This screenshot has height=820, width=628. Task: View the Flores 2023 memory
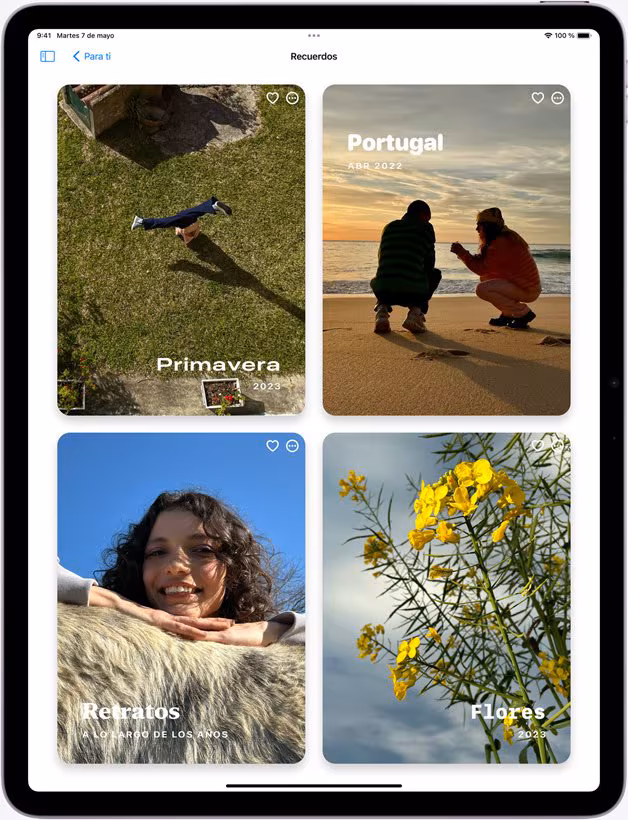click(x=446, y=600)
